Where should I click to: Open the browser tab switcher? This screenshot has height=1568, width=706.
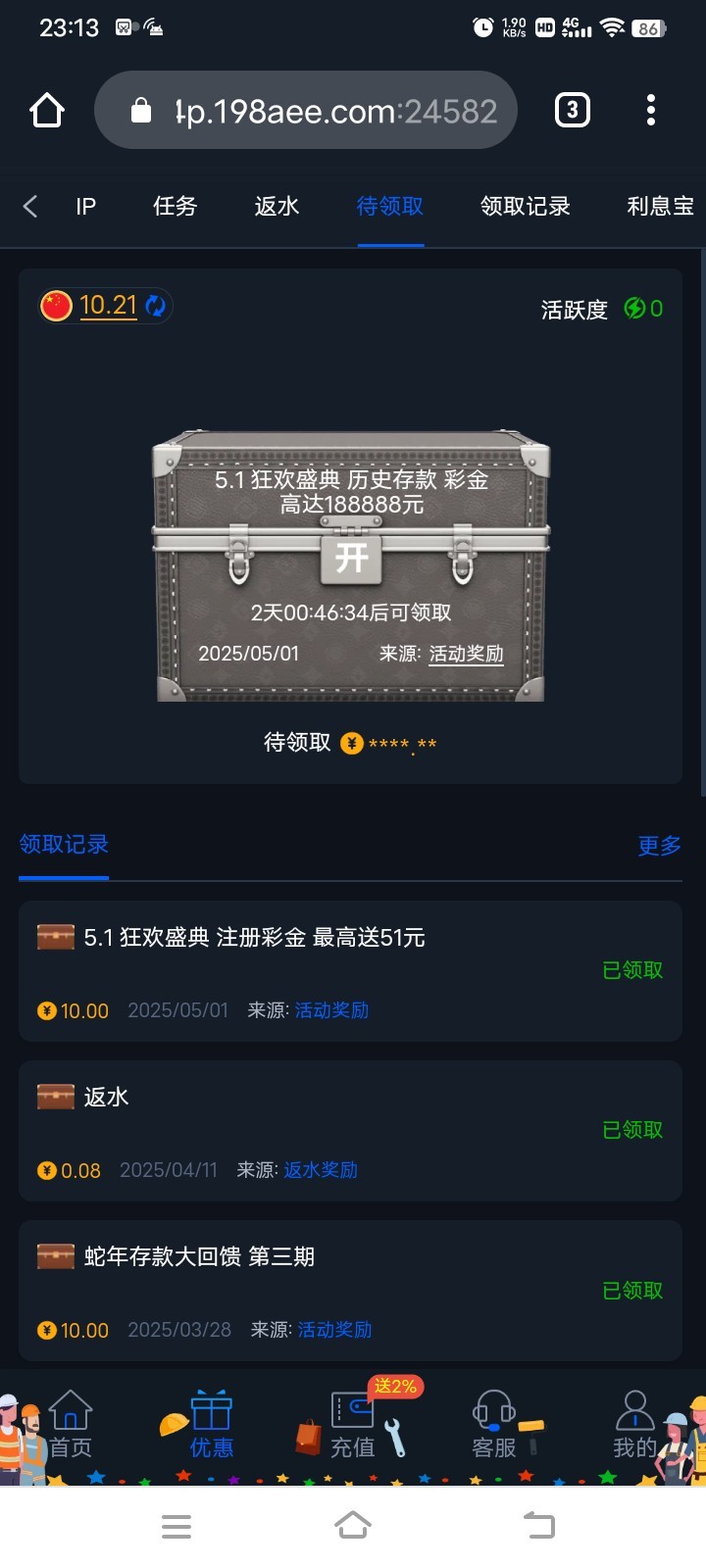point(573,111)
